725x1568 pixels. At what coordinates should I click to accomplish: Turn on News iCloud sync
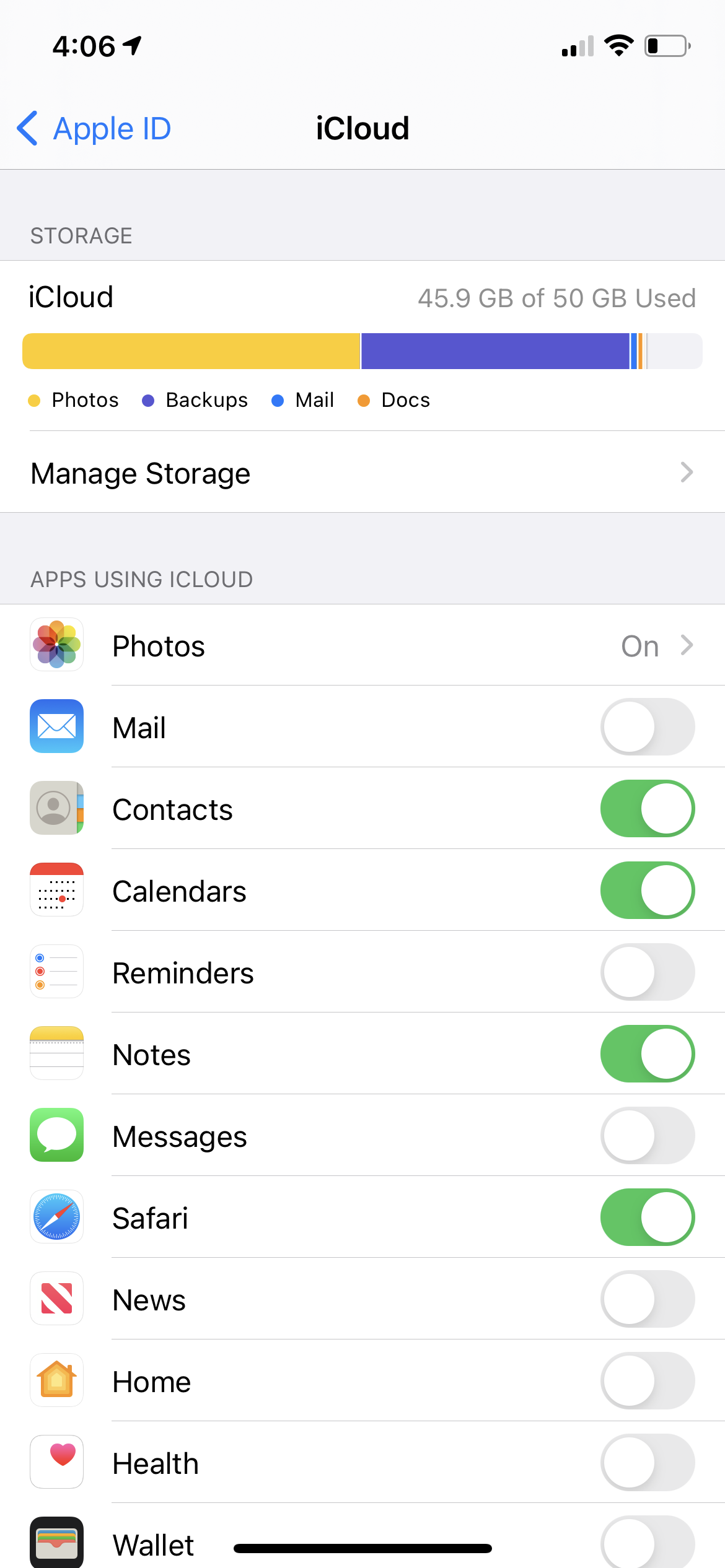click(647, 1299)
